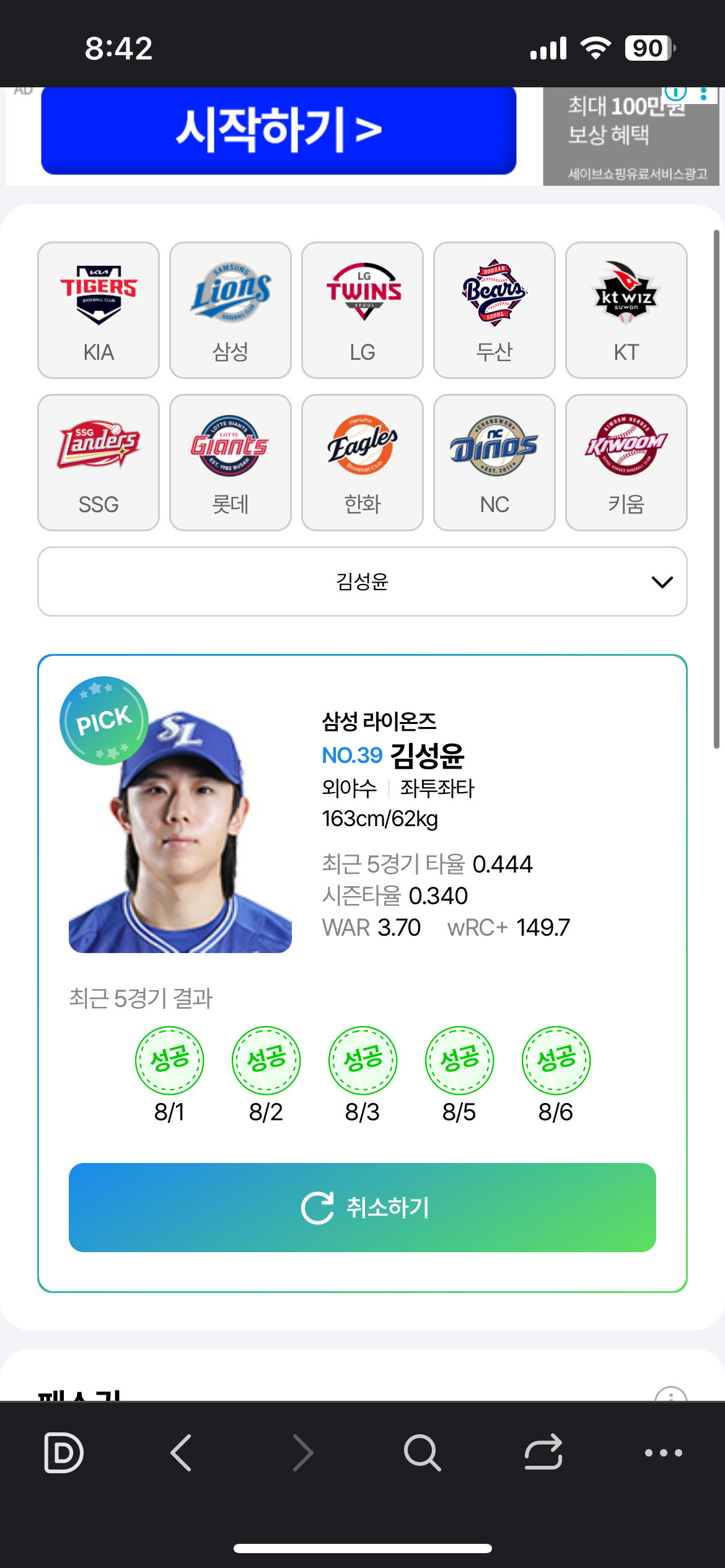
Task: Tap the 시작하기 ad button
Action: 279,130
